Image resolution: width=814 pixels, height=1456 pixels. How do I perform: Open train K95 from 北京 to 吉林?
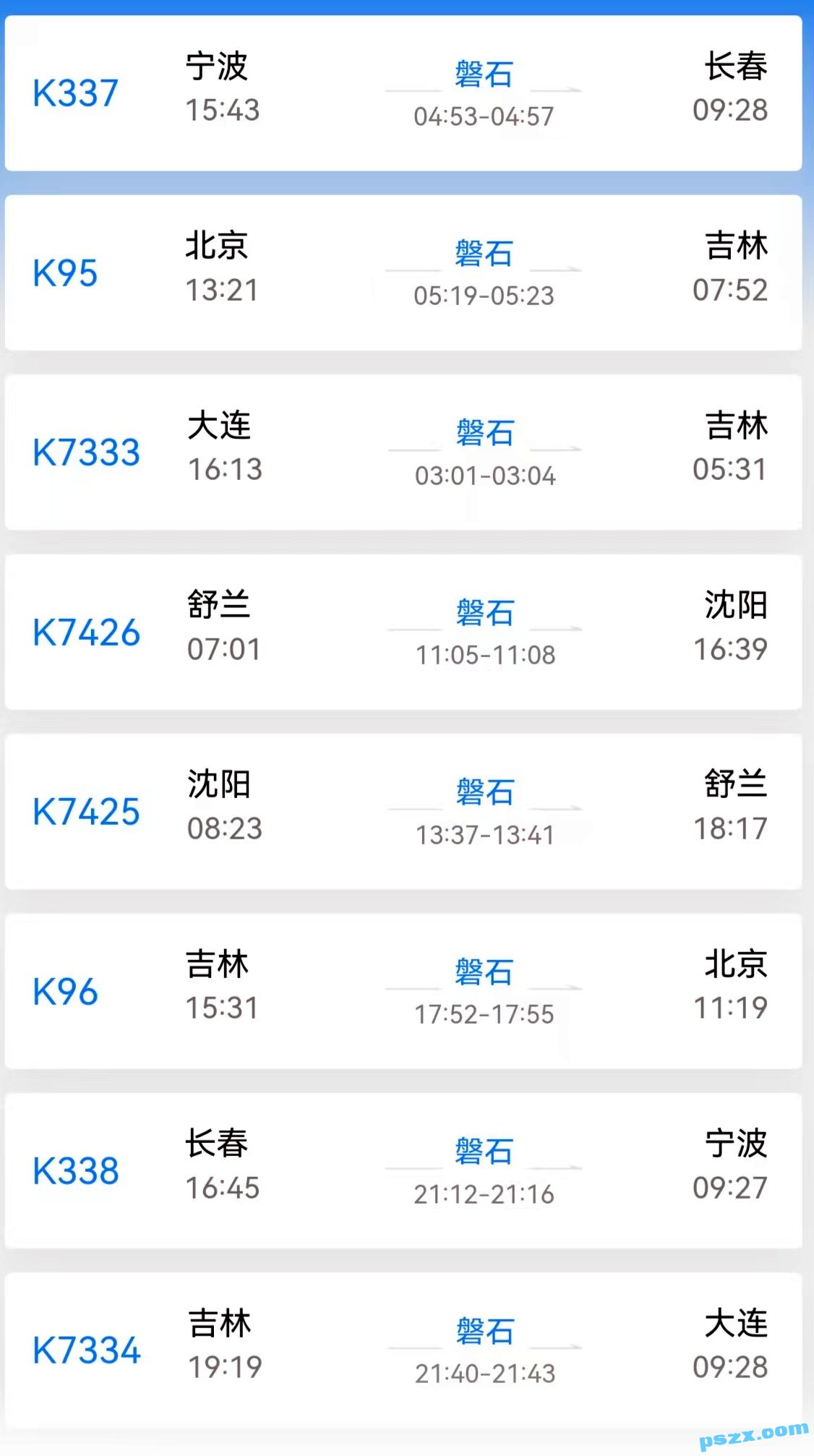(403, 273)
